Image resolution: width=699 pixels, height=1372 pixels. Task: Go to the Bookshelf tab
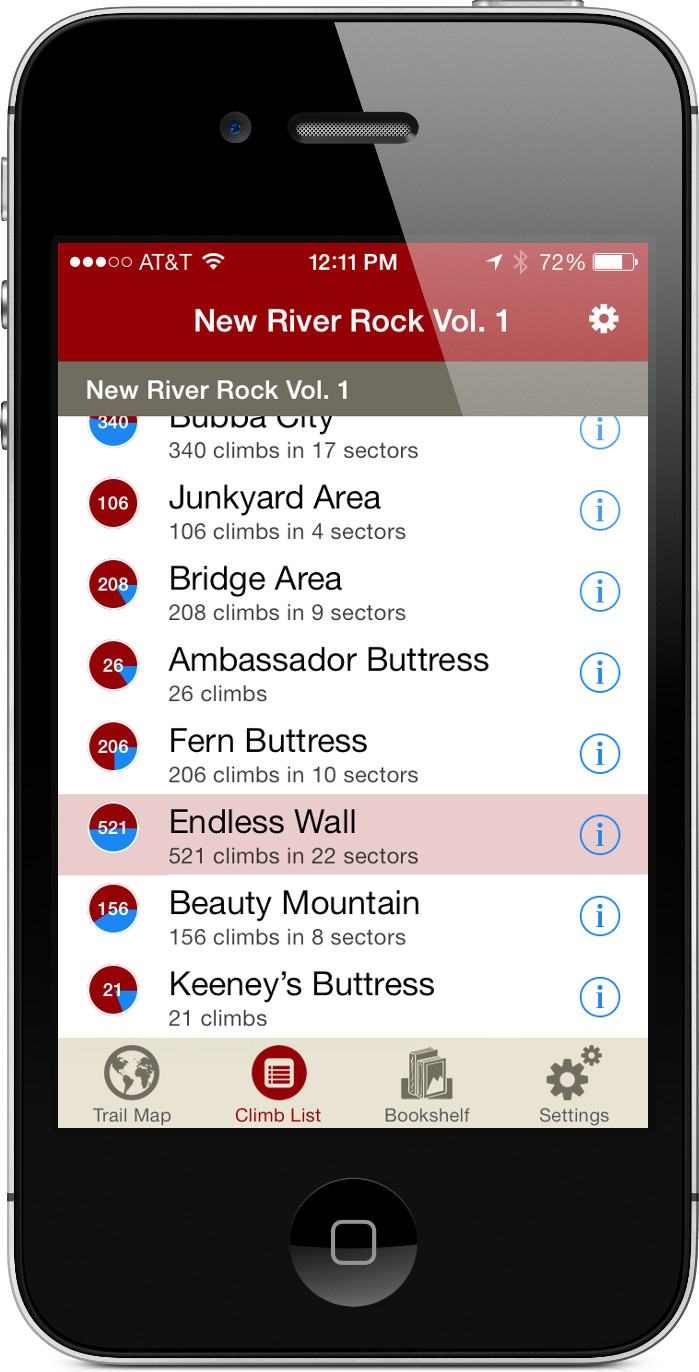(x=427, y=1085)
